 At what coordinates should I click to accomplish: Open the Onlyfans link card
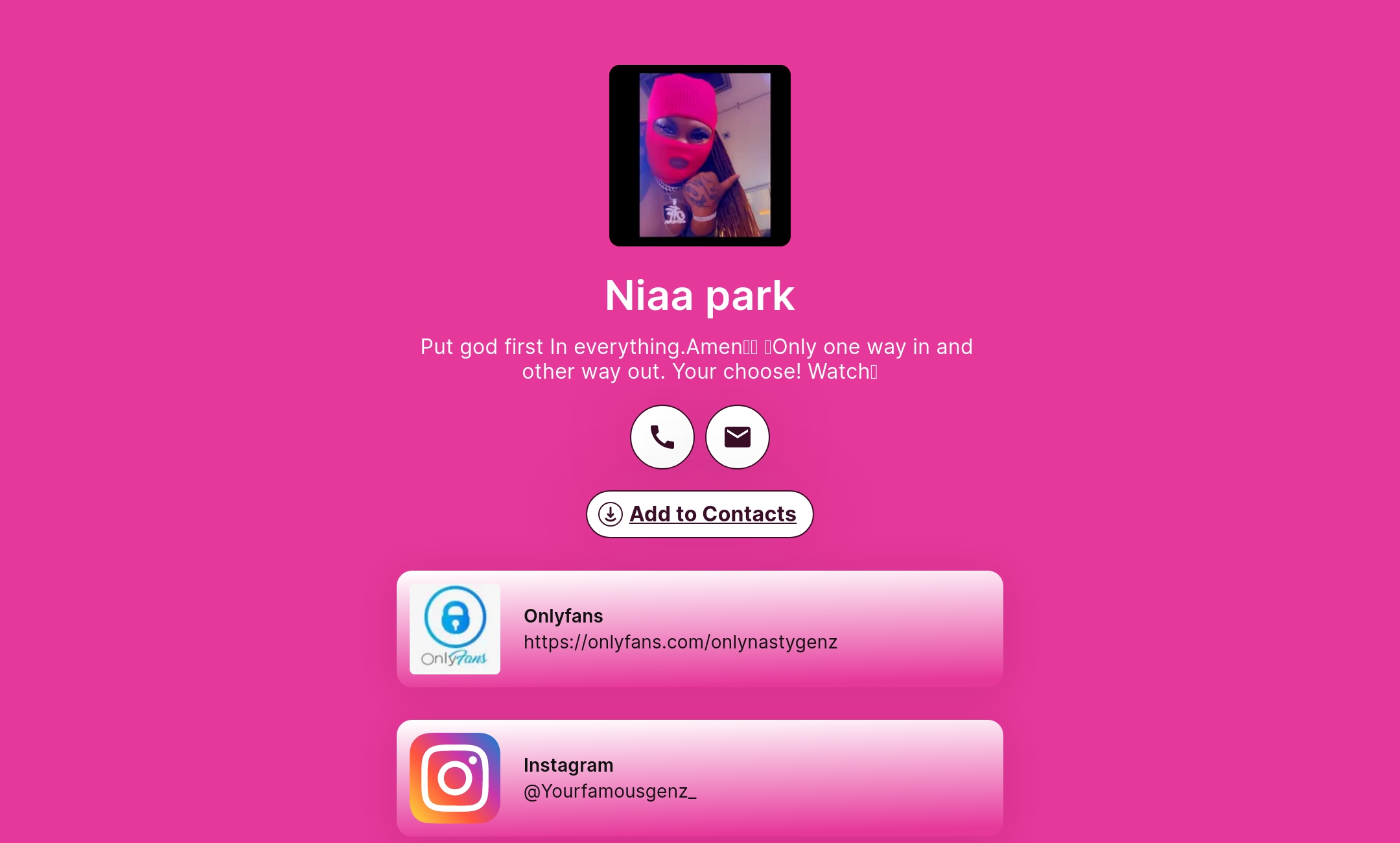point(700,629)
